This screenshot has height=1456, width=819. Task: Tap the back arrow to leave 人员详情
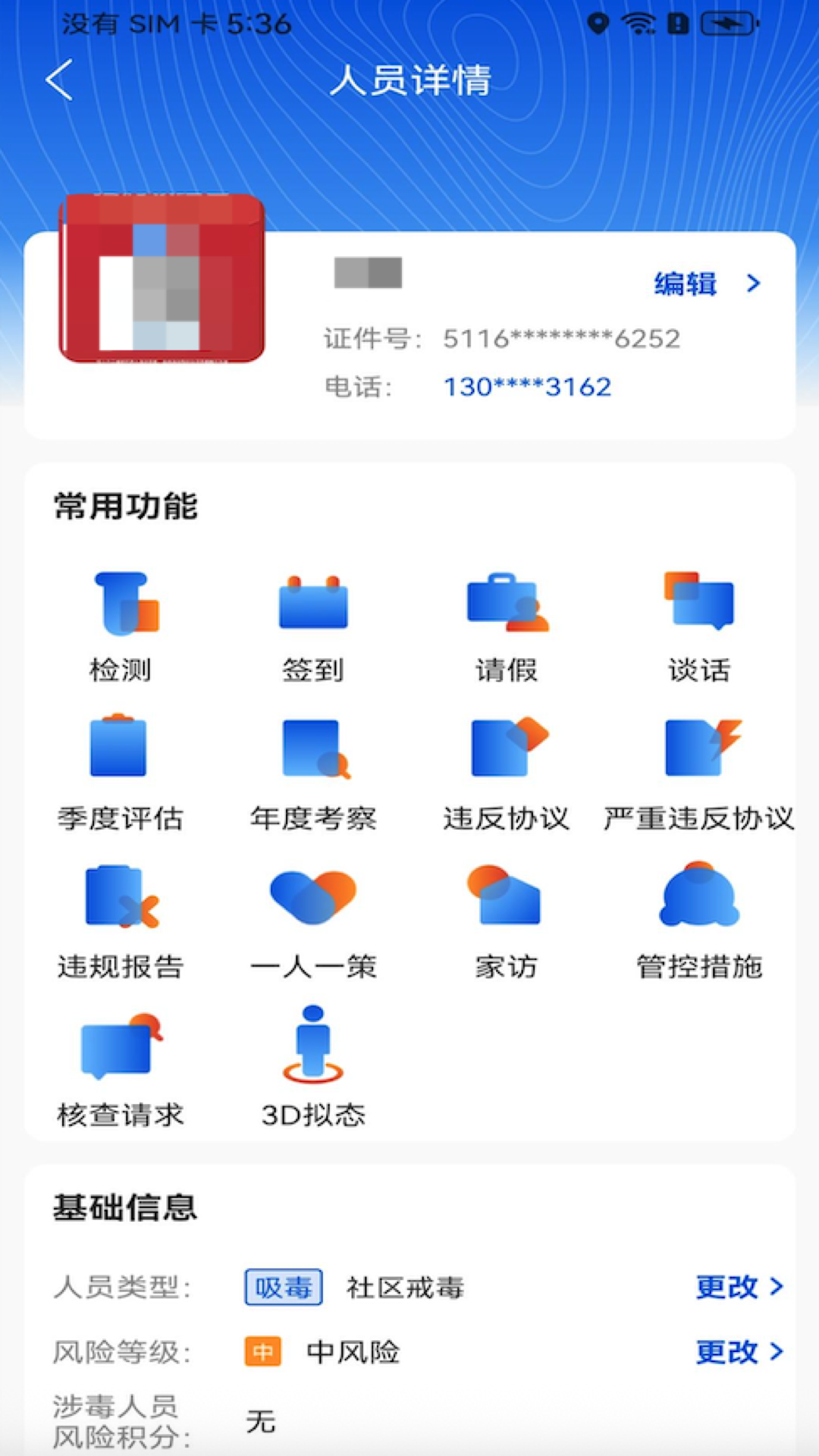click(59, 80)
